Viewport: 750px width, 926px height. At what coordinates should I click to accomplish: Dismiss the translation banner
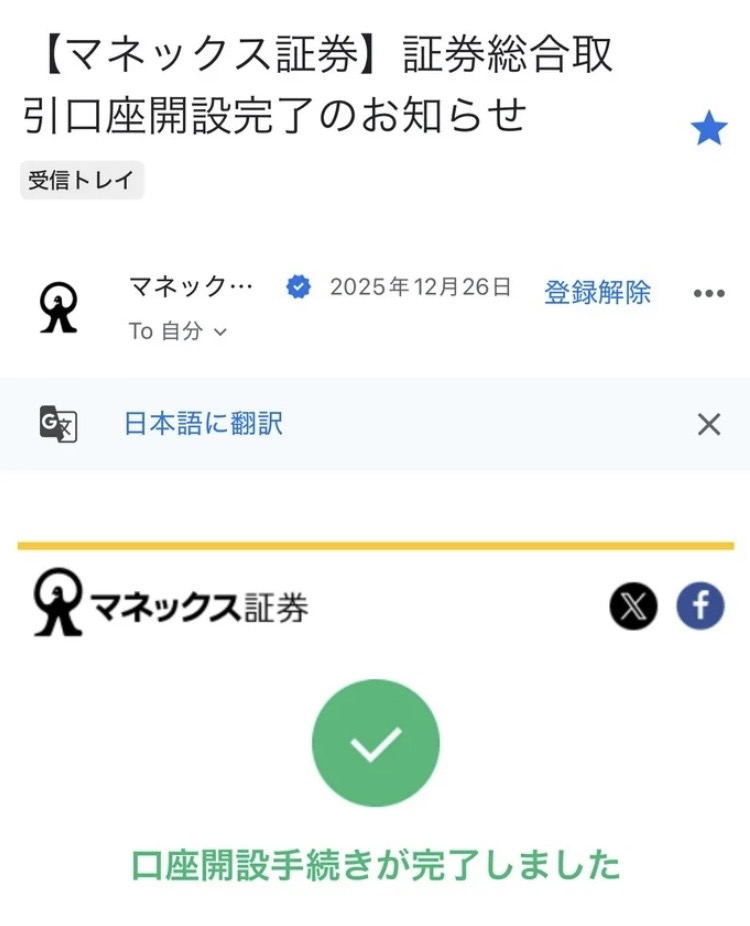(708, 424)
